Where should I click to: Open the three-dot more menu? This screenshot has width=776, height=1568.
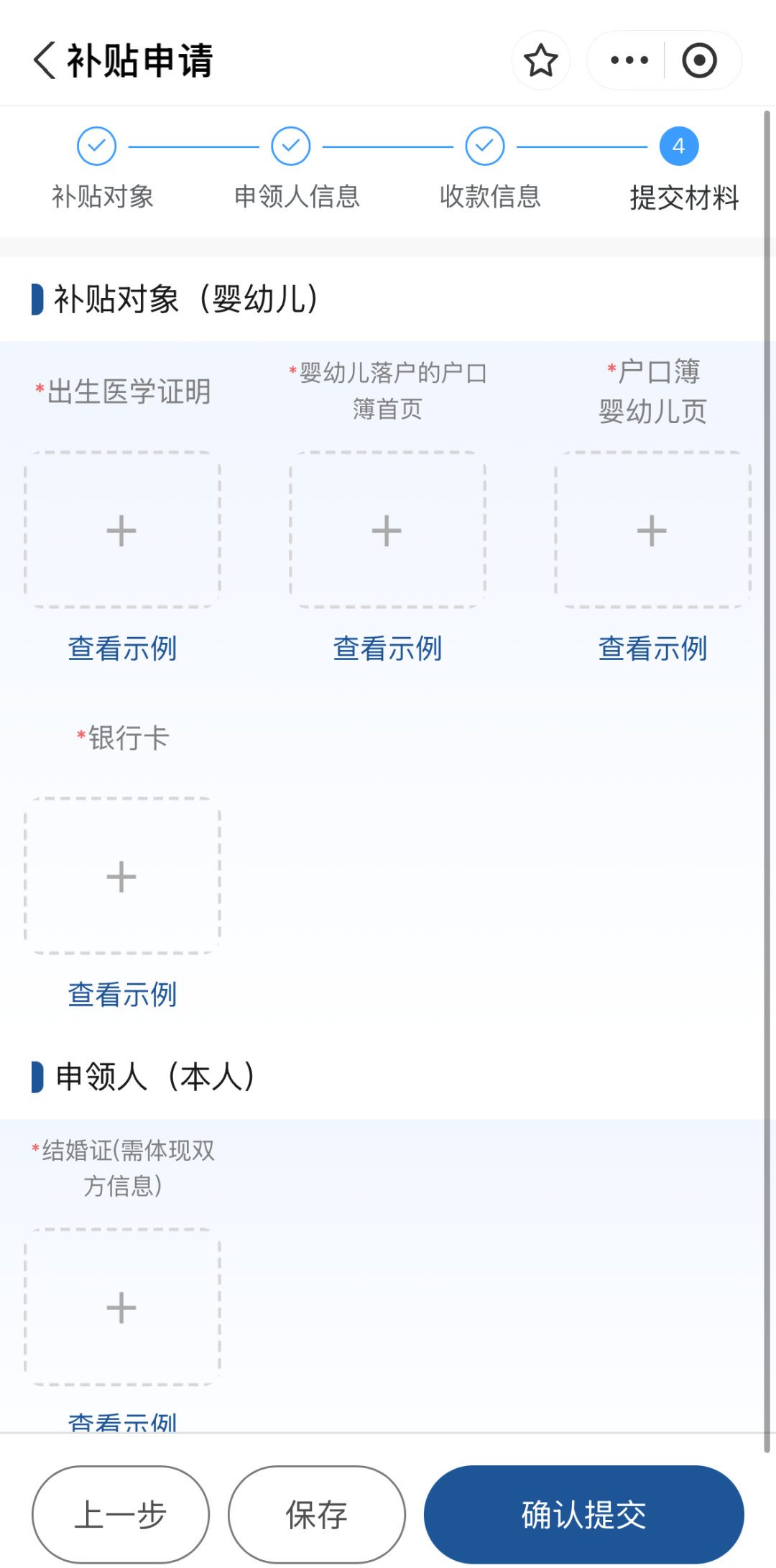click(x=629, y=60)
